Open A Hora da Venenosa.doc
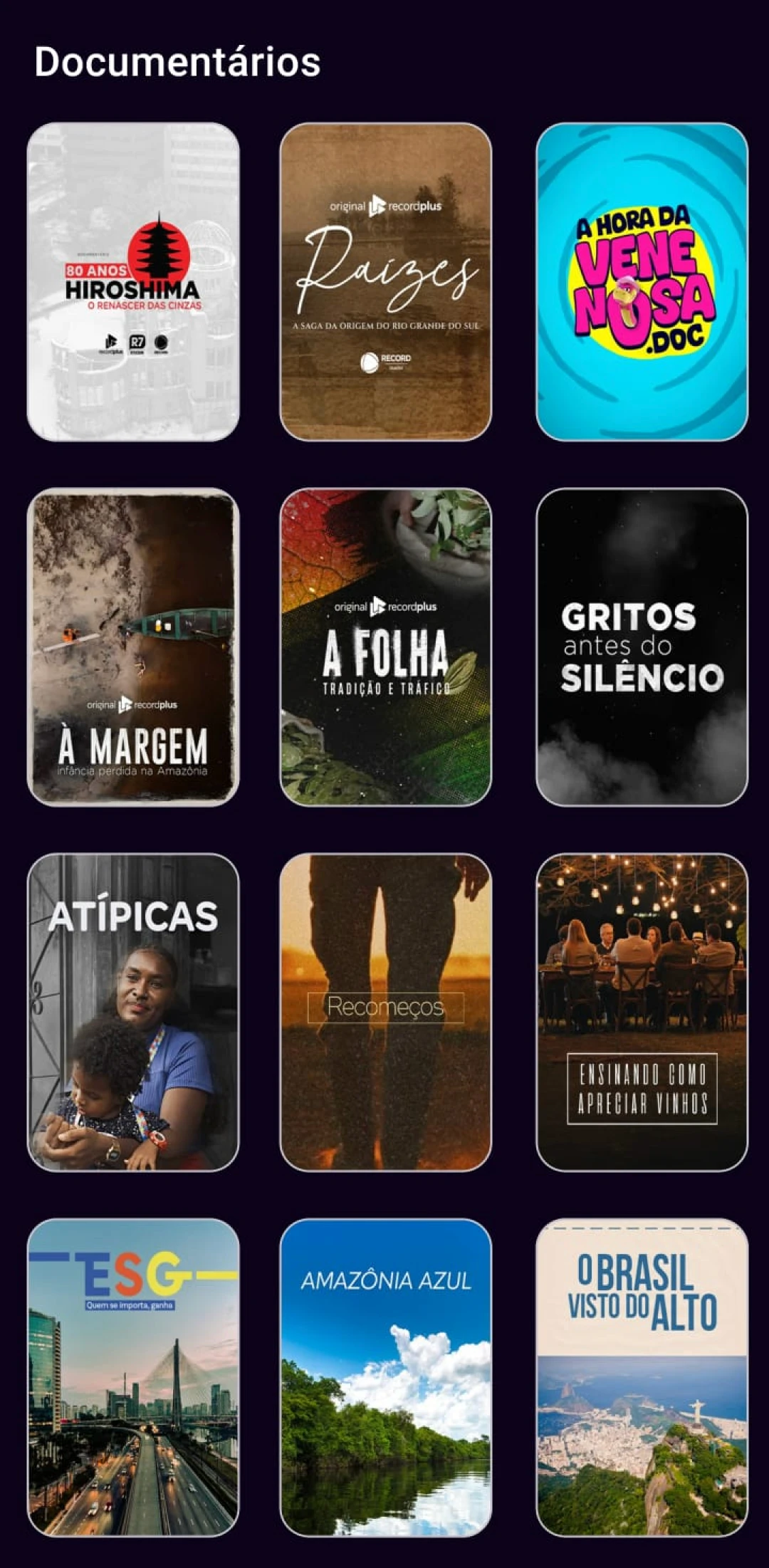 click(642, 282)
